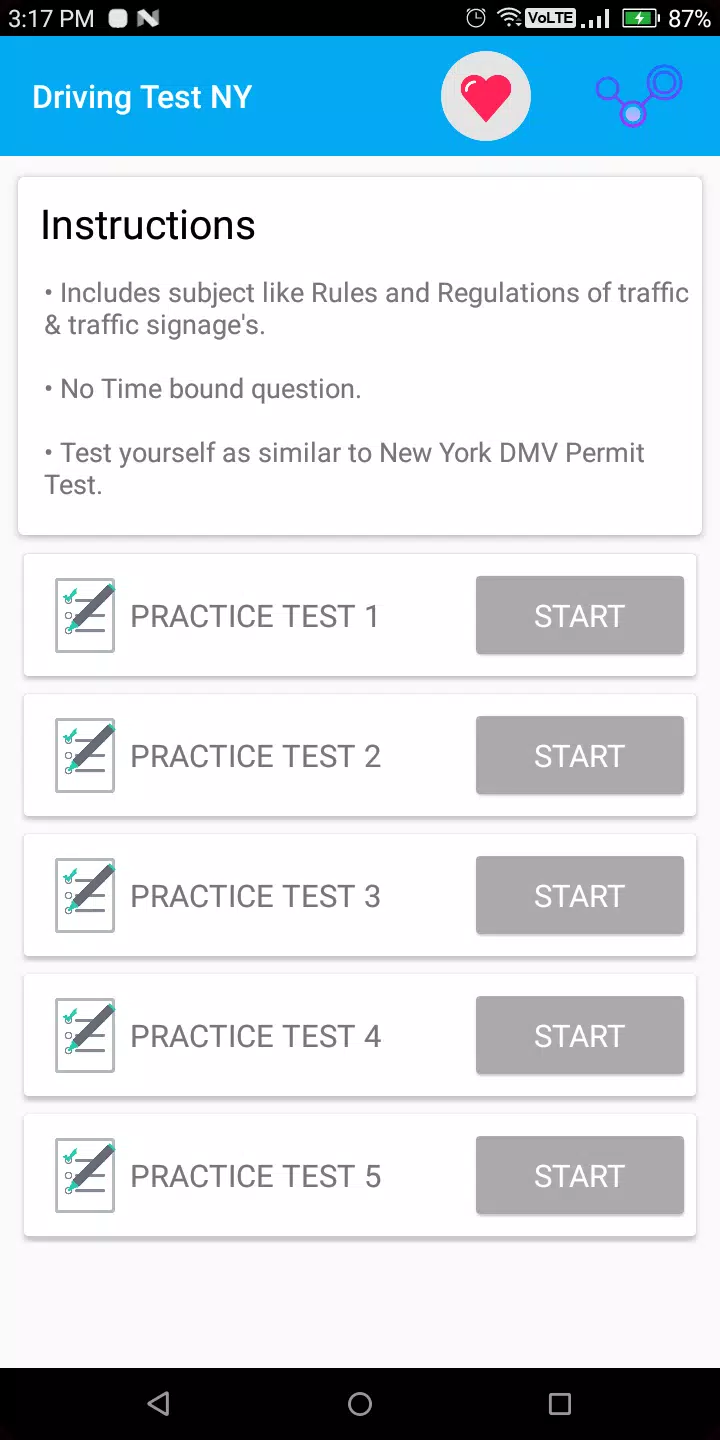The width and height of the screenshot is (720, 1440).
Task: Click the Practice Test 5 checklist icon
Action: 84,1175
